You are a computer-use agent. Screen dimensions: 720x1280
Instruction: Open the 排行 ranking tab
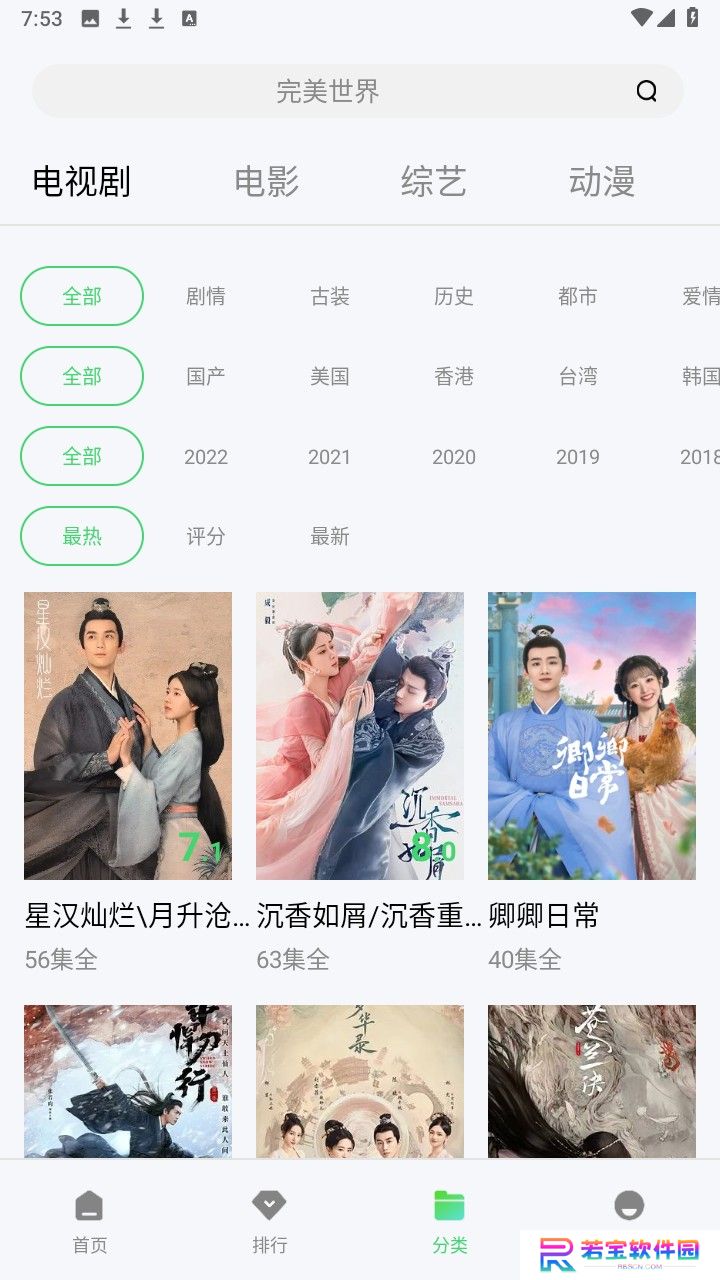click(270, 1221)
